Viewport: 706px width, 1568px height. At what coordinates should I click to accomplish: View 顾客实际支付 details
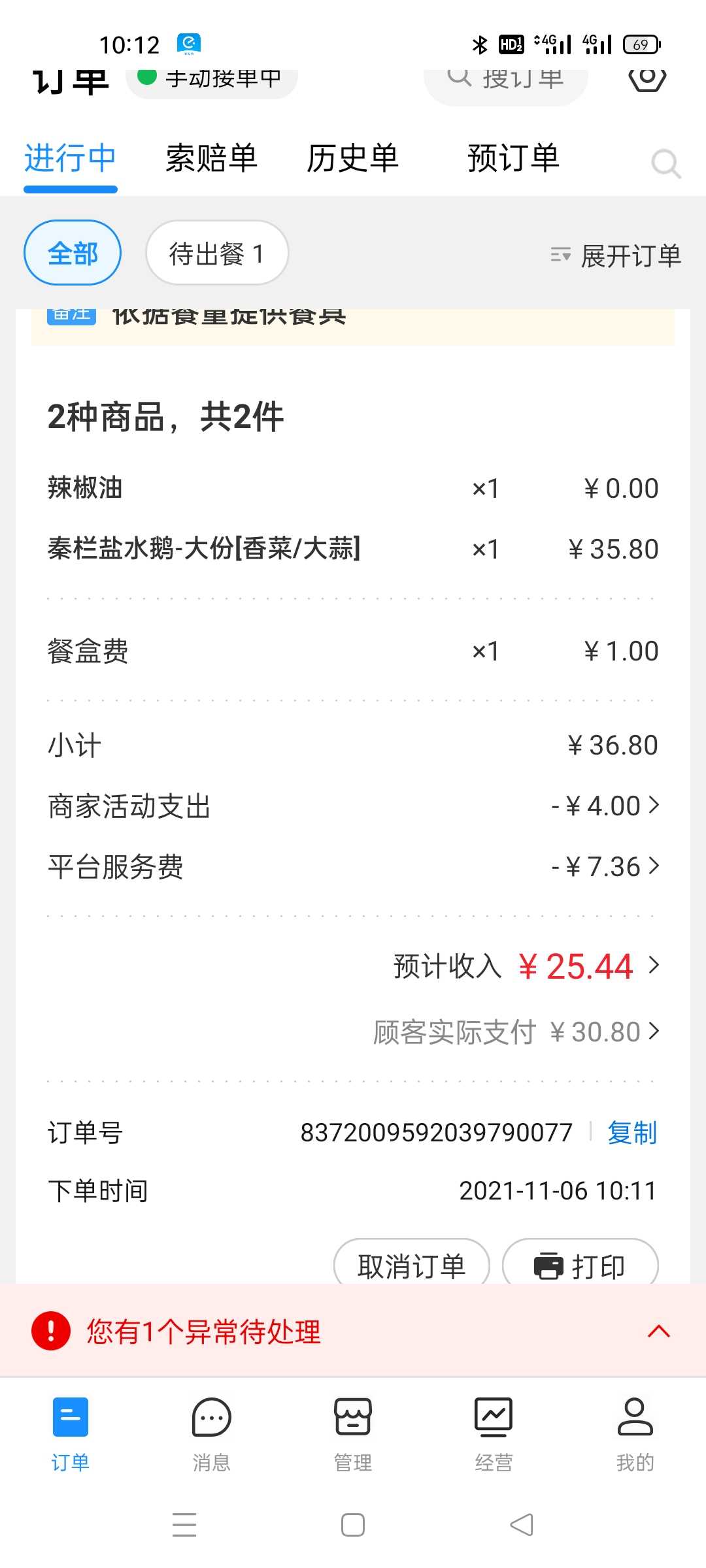(x=516, y=1032)
